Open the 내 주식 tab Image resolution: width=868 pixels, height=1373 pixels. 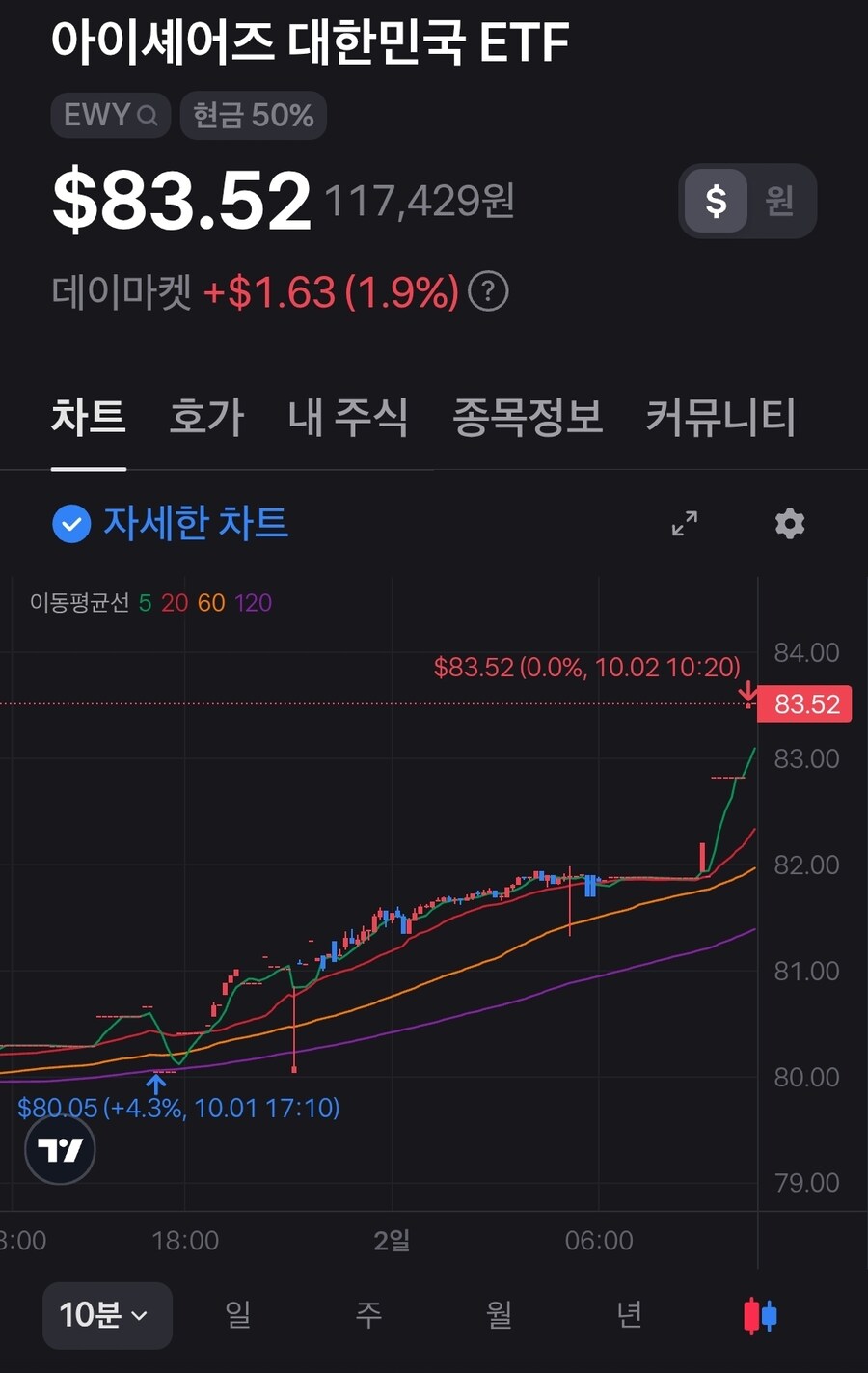click(347, 418)
